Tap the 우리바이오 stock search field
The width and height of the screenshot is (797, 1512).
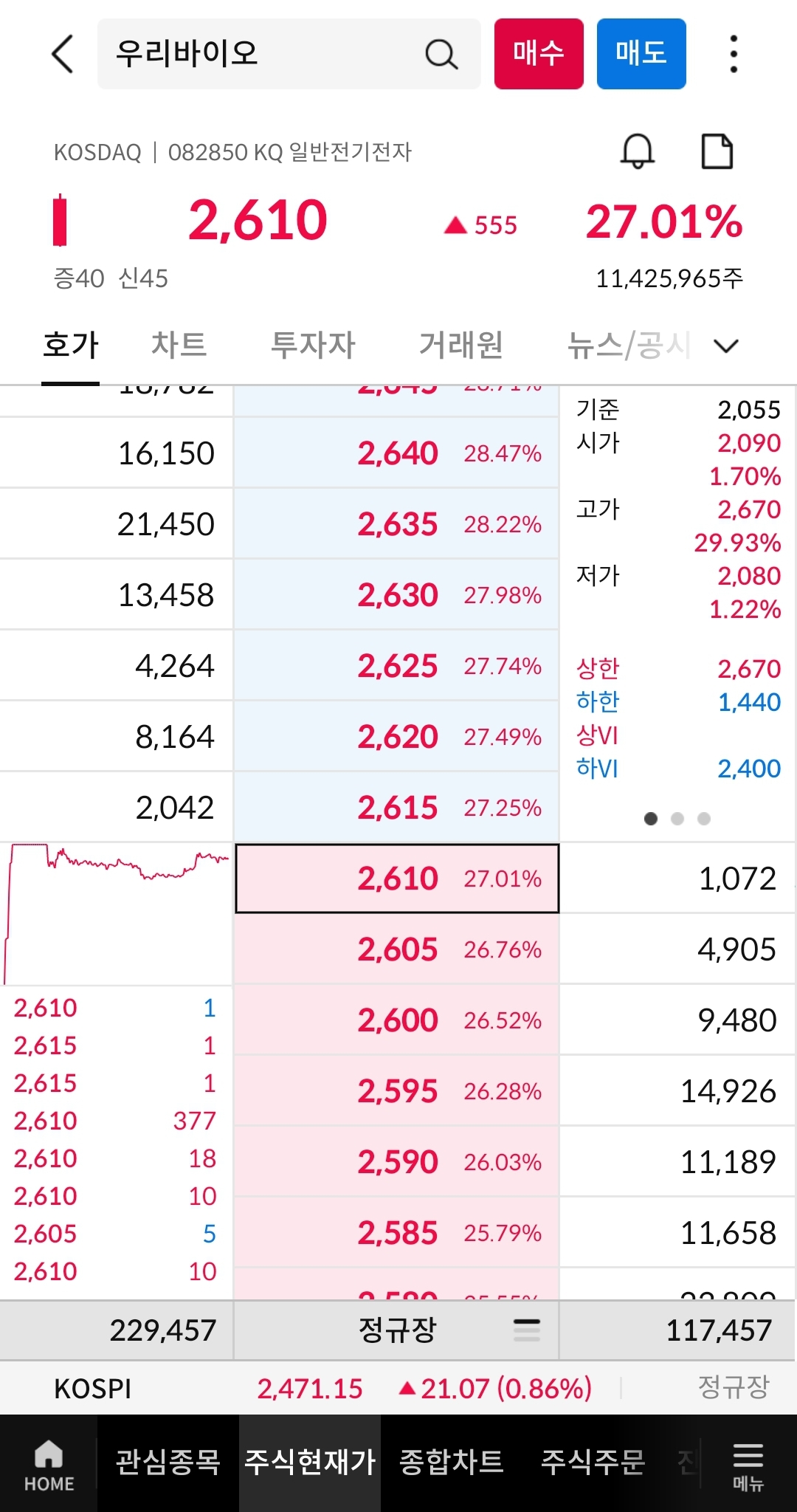pyautogui.click(x=289, y=54)
